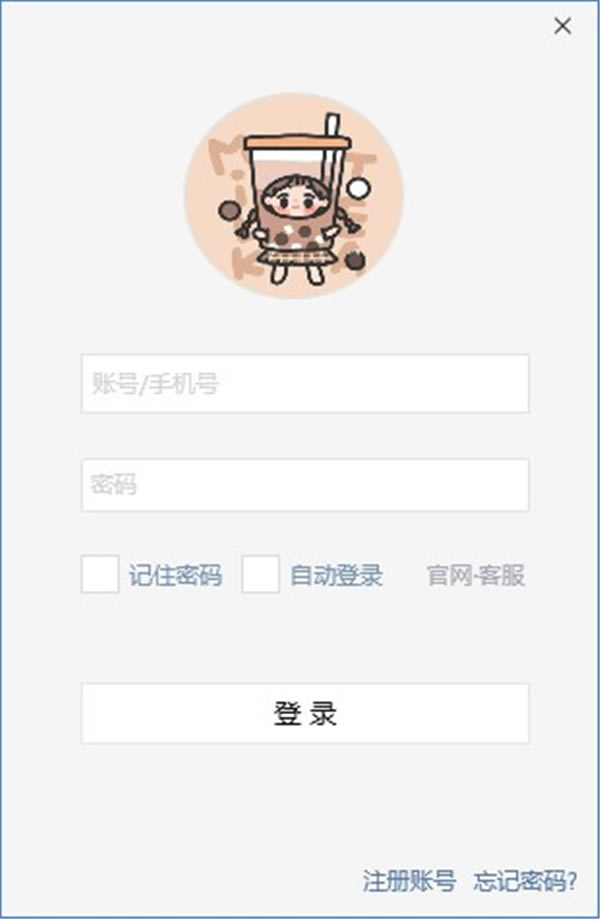Screen dimensions: 600x919
Task: Enable the 自动登录 checkbox
Action: pos(260,575)
